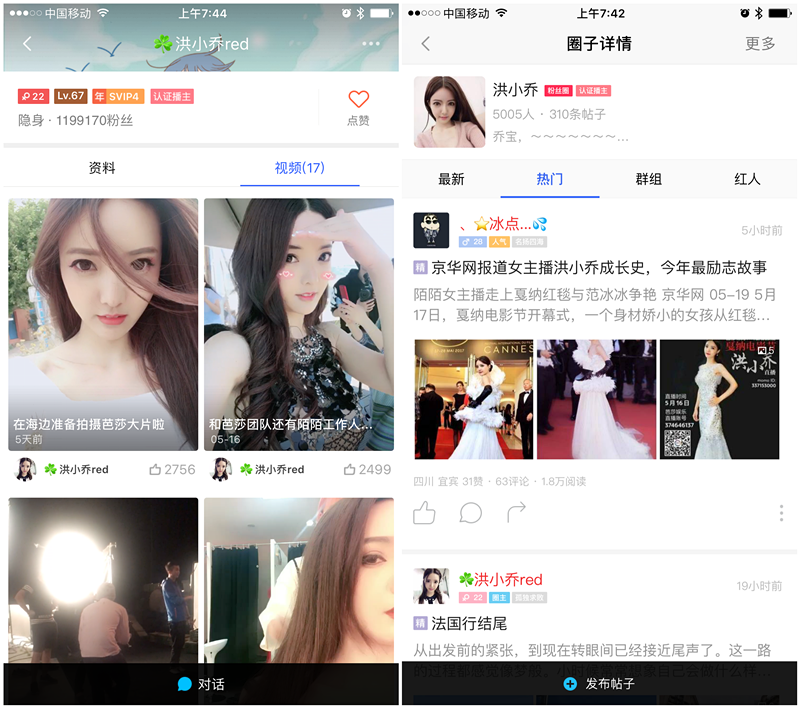Start a chat via 对话 button
Image resolution: width=800 pixels, height=708 pixels.
point(200,685)
